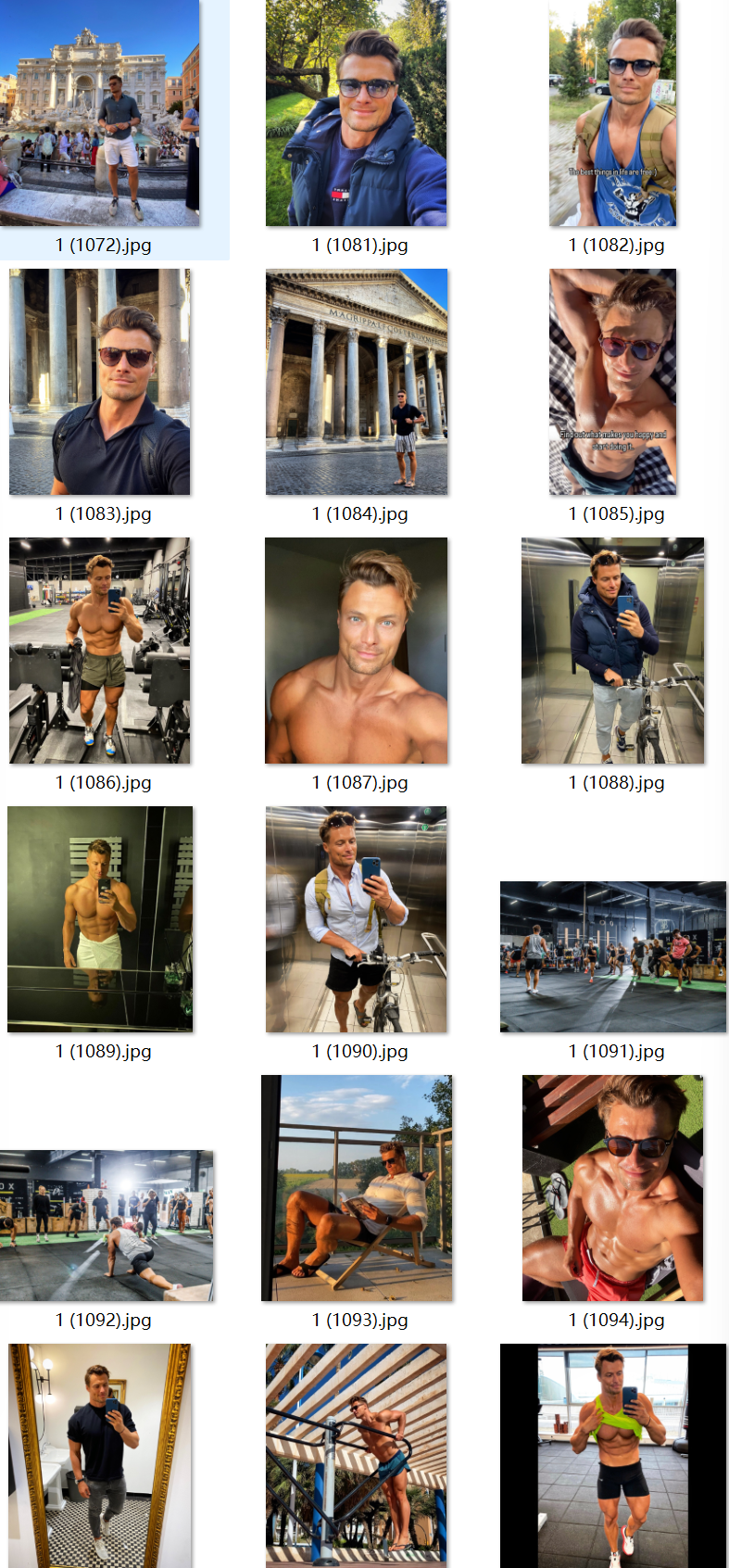This screenshot has height=1568, width=729.
Task: Open image 1 (1090).jpg
Action: [357, 919]
